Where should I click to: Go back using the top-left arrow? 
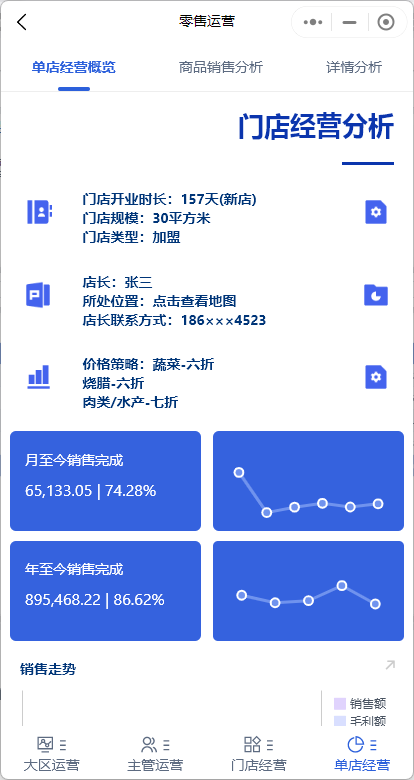[21, 22]
